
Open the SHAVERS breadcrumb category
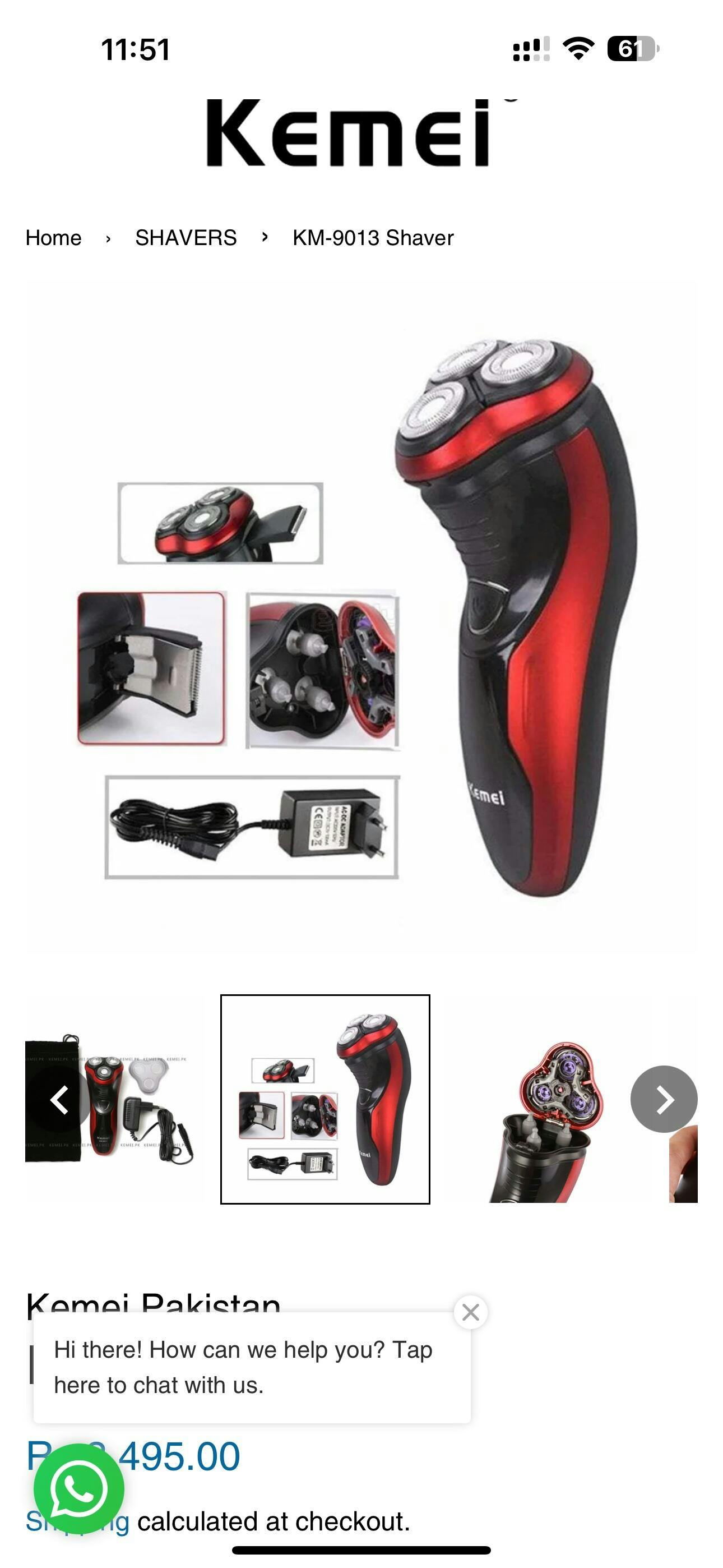point(186,237)
